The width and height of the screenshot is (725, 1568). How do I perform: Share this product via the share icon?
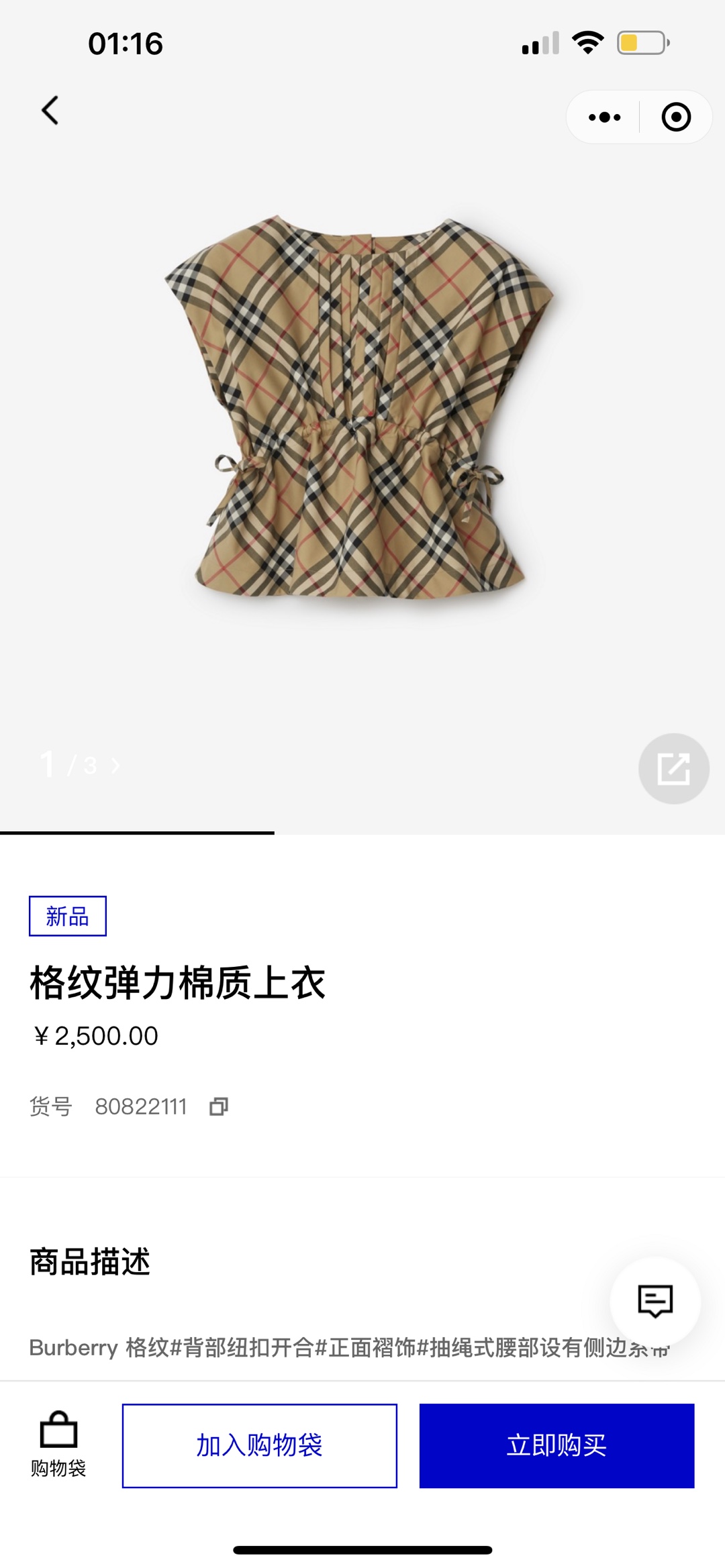[673, 768]
